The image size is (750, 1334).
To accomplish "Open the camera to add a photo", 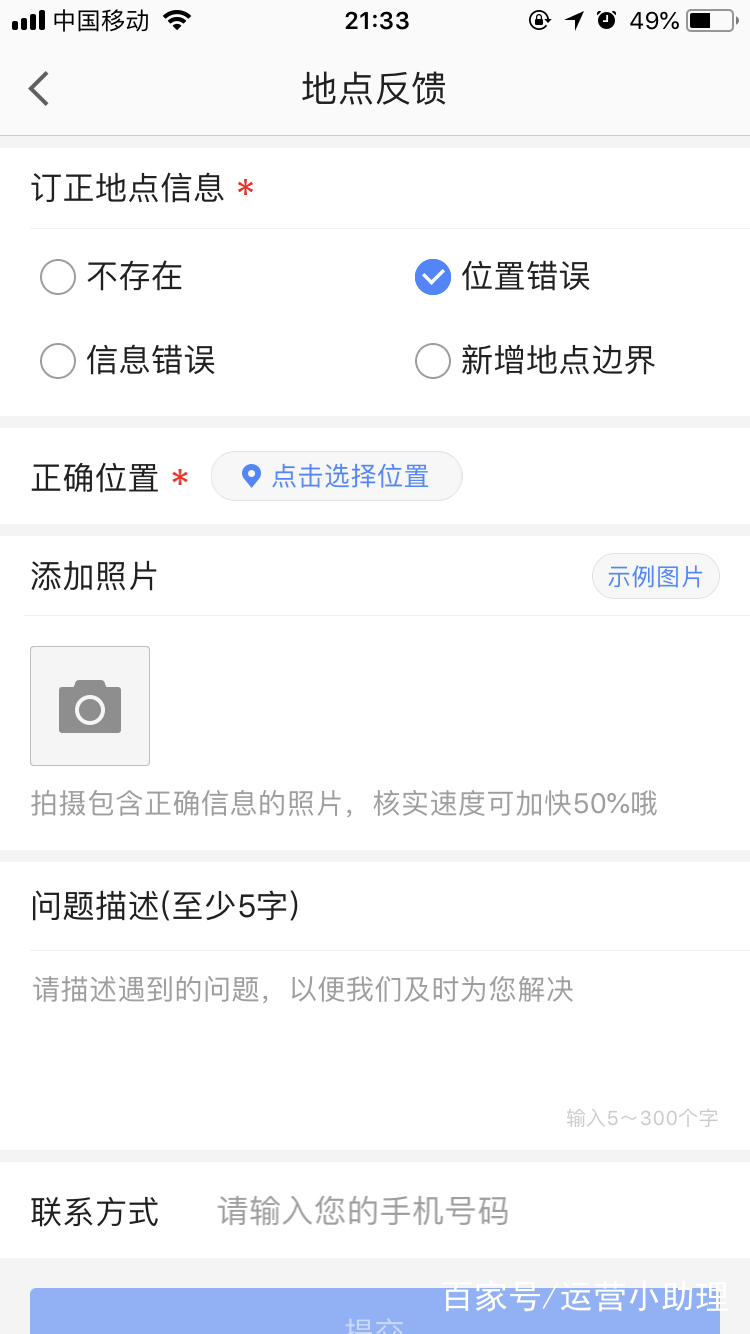I will 89,705.
